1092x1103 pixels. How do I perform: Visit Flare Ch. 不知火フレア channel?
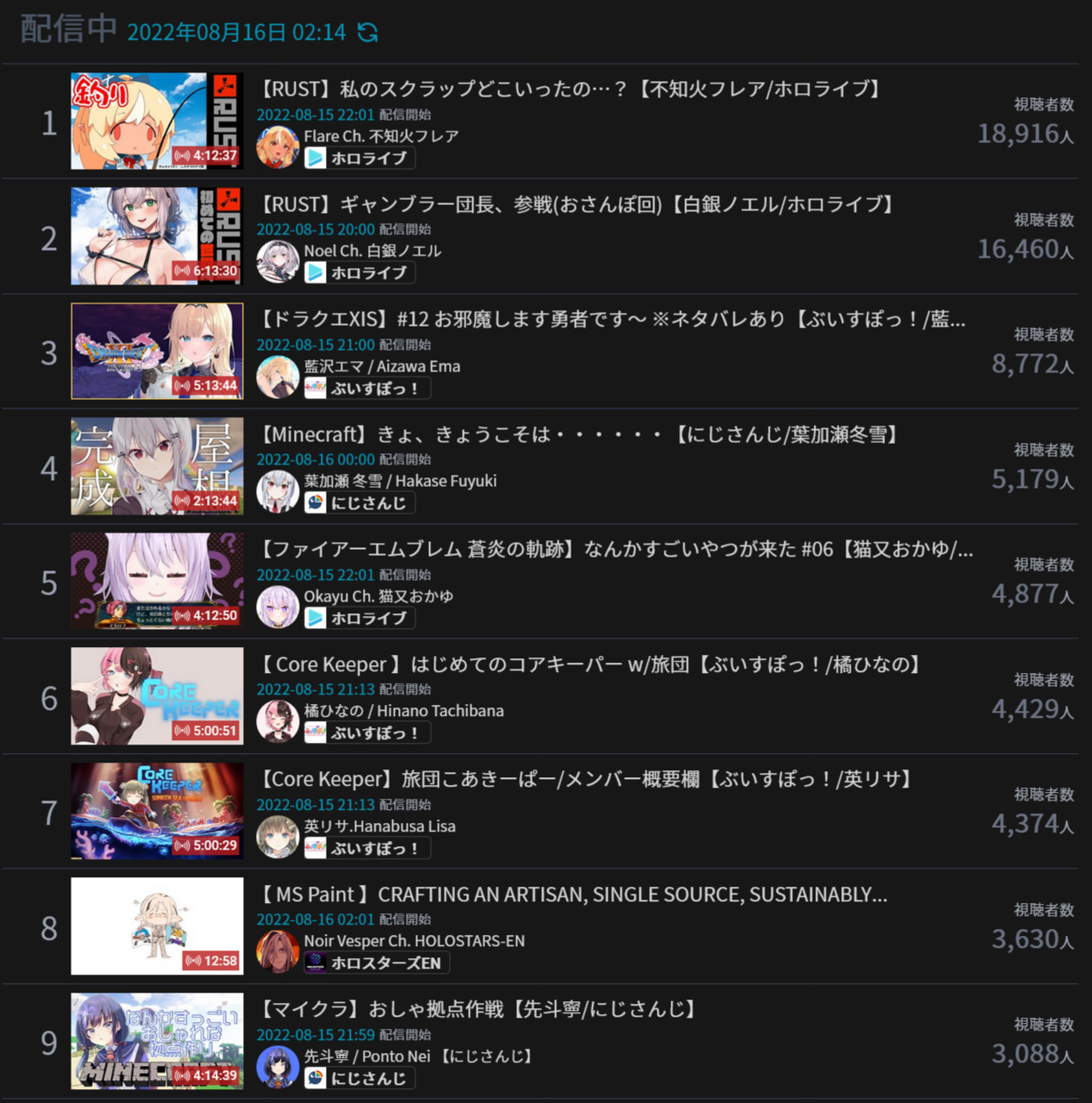[x=380, y=136]
